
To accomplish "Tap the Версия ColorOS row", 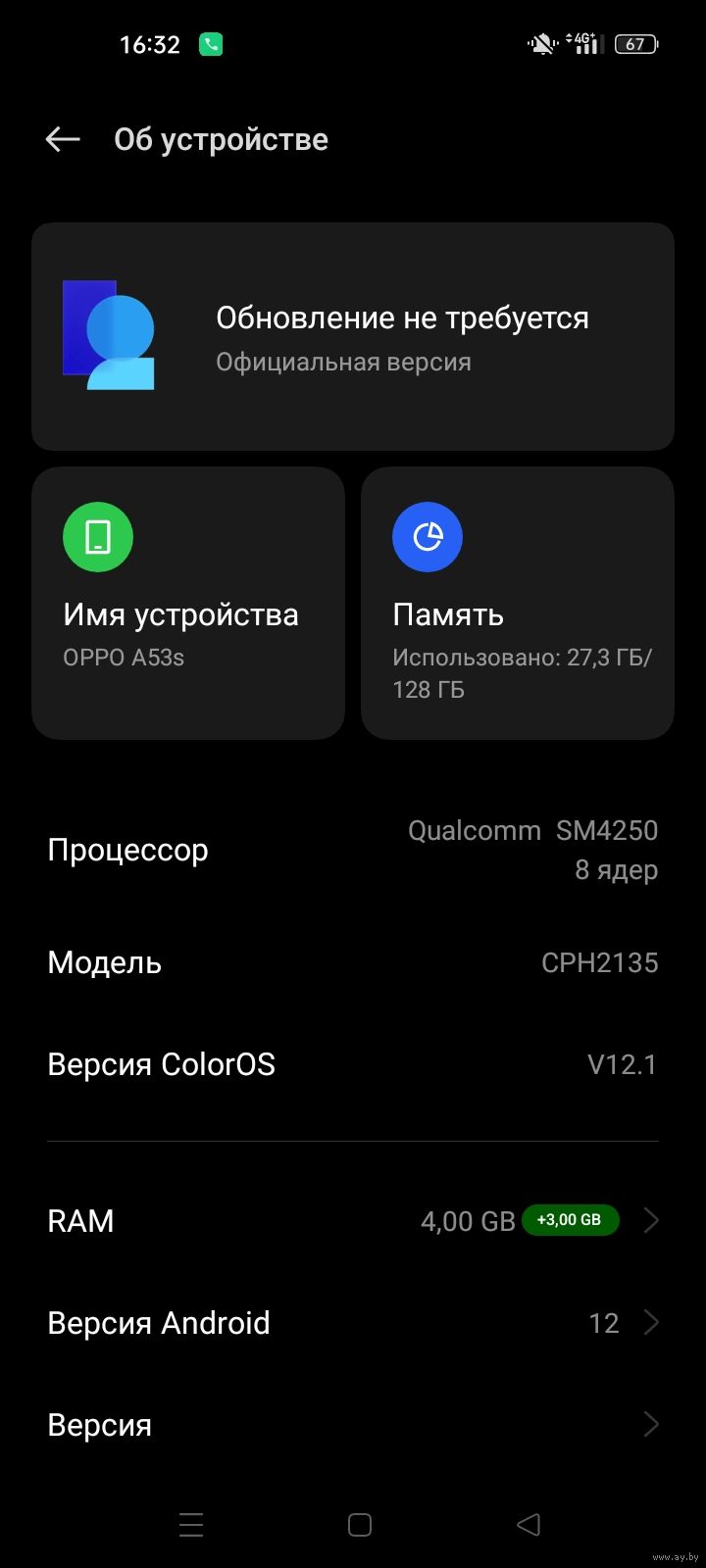I will [x=353, y=1064].
